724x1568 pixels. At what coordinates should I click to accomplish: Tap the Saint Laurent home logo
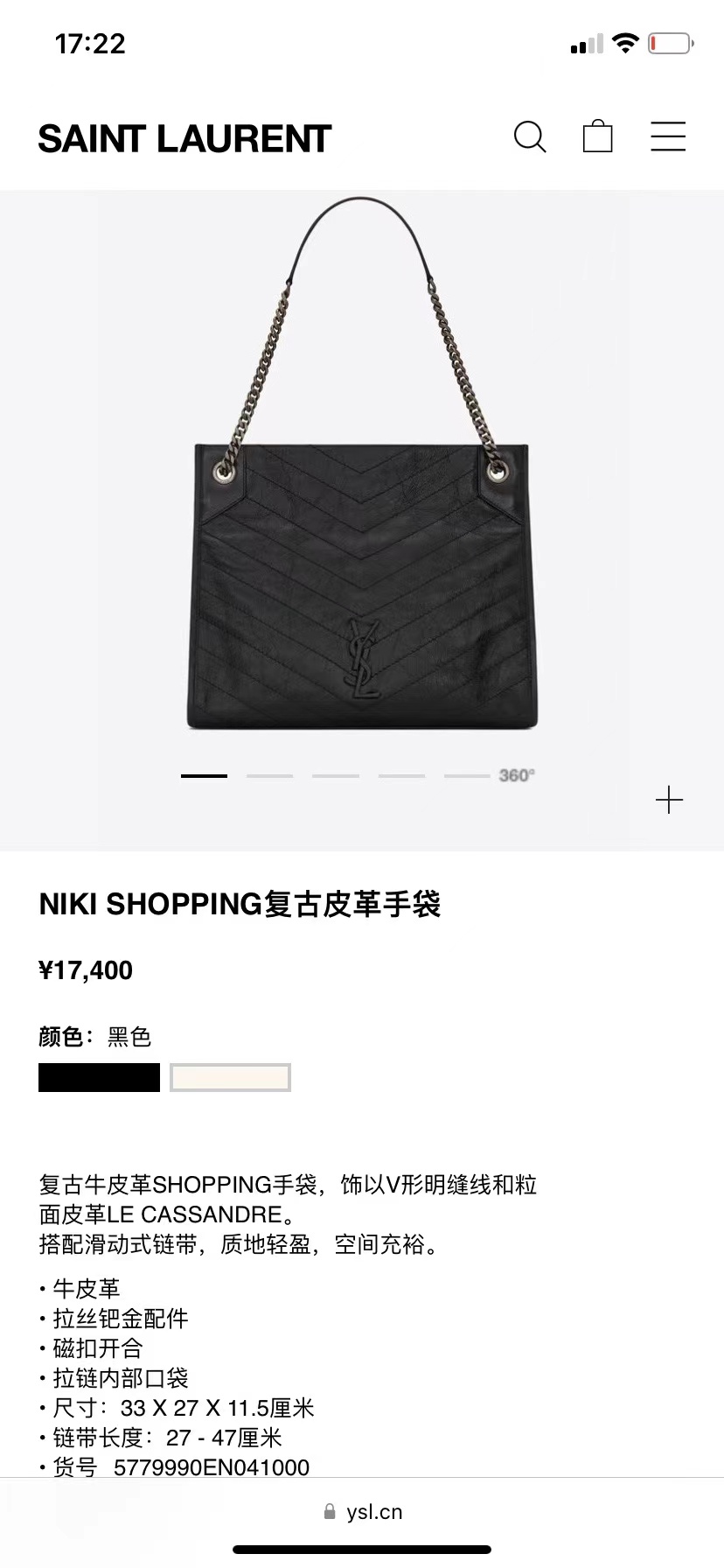click(x=184, y=138)
